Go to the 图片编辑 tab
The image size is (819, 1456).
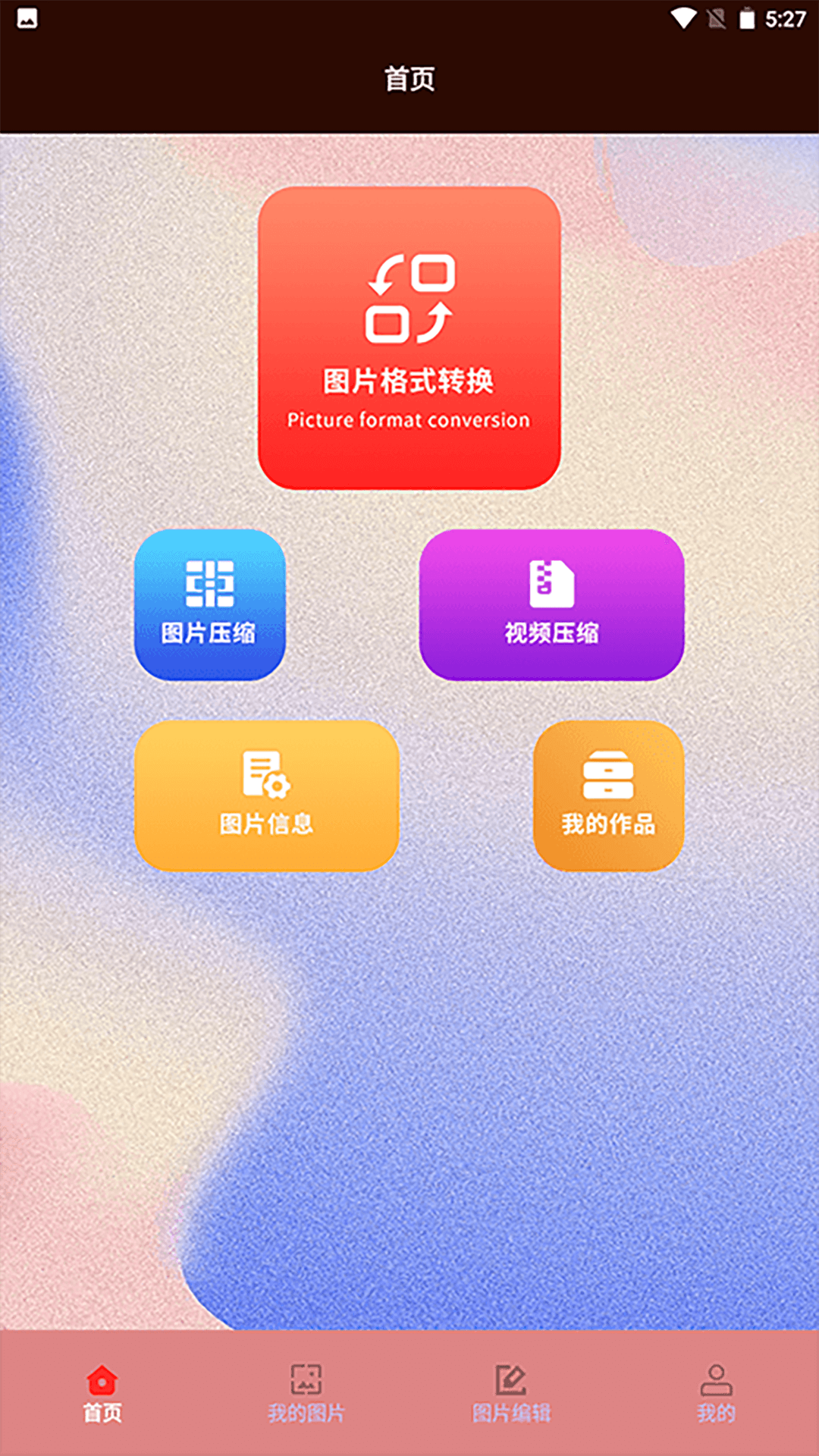tap(511, 1394)
